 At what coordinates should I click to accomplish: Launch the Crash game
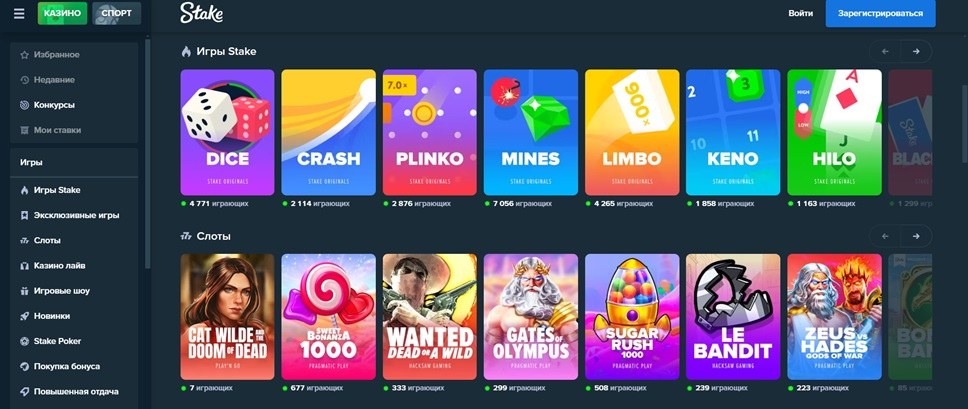click(328, 132)
